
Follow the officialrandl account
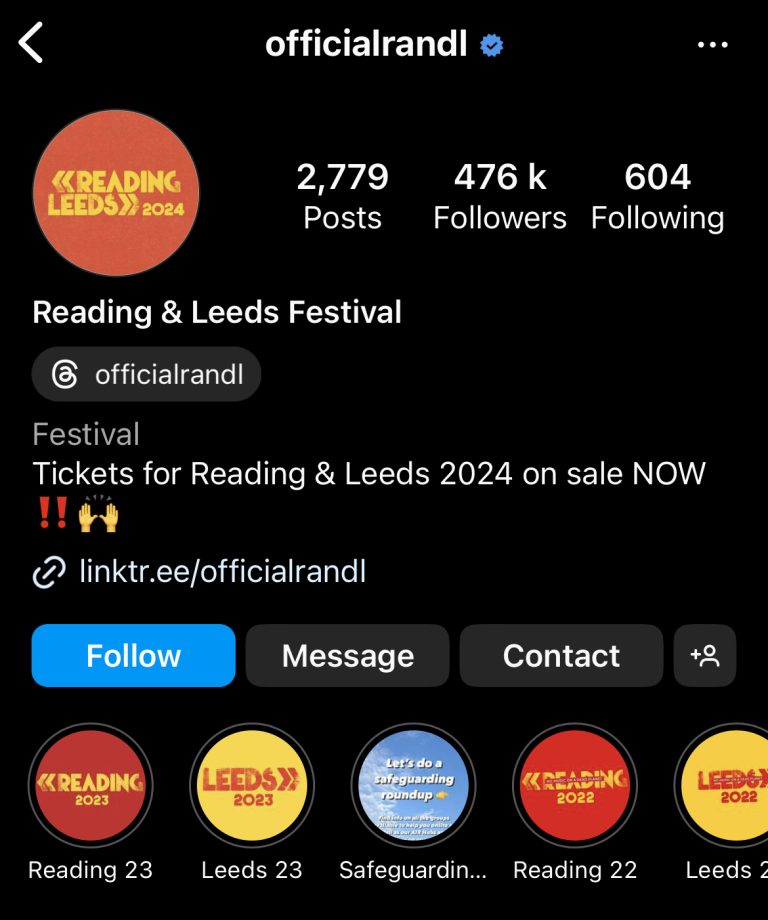click(133, 656)
